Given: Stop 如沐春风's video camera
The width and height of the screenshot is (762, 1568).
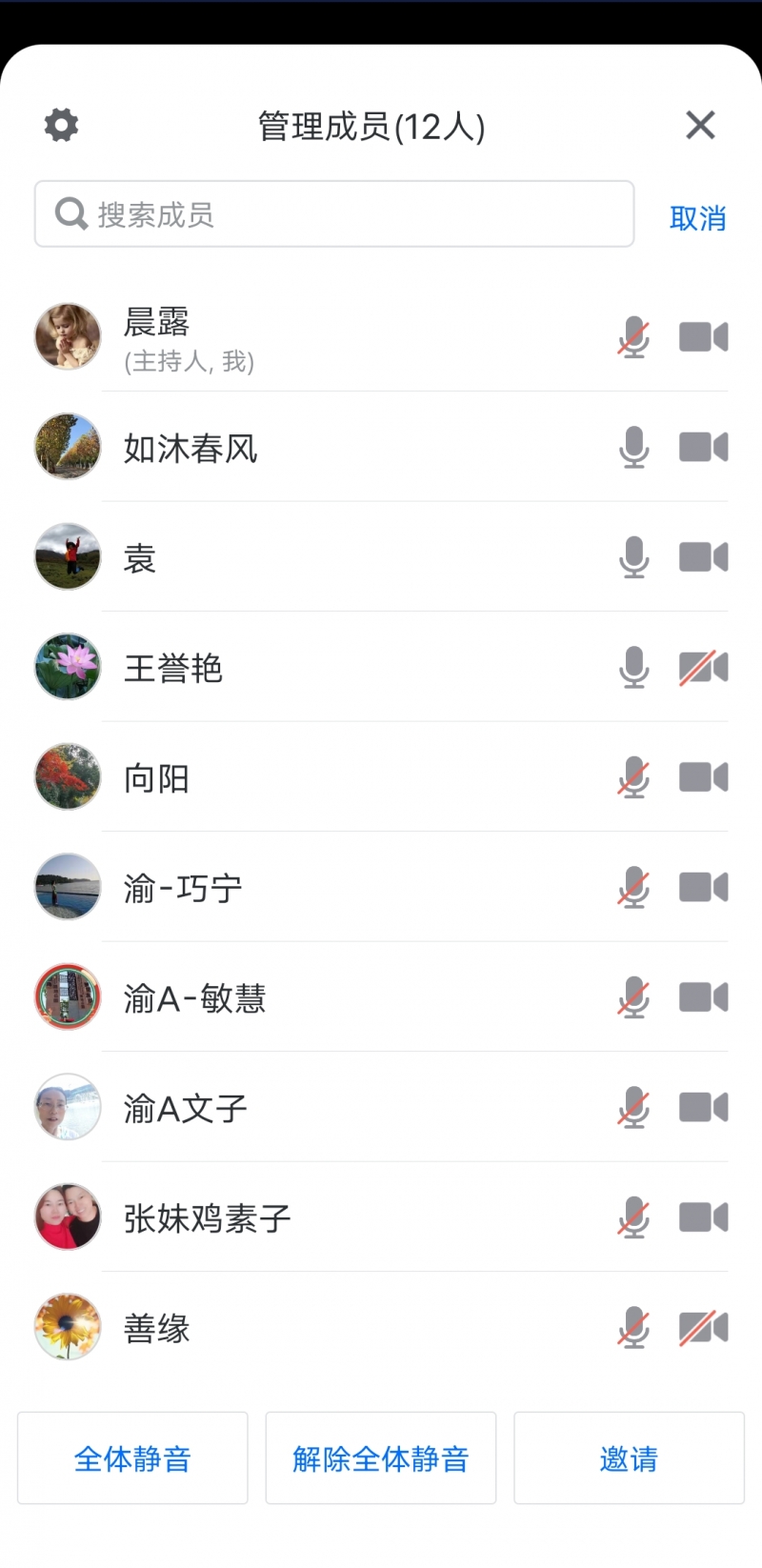Looking at the screenshot, I should (703, 447).
